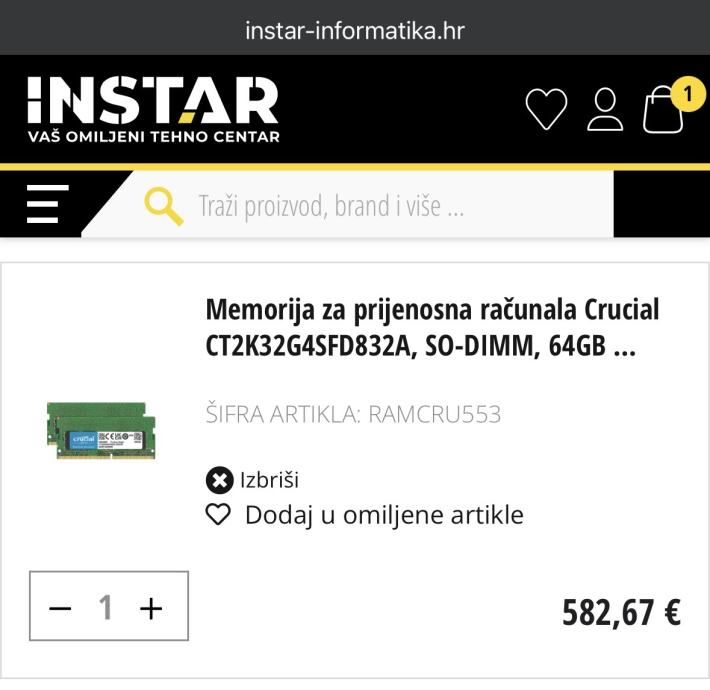Image resolution: width=710 pixels, height=690 pixels.
Task: Open the hamburger menu
Action: (48, 204)
